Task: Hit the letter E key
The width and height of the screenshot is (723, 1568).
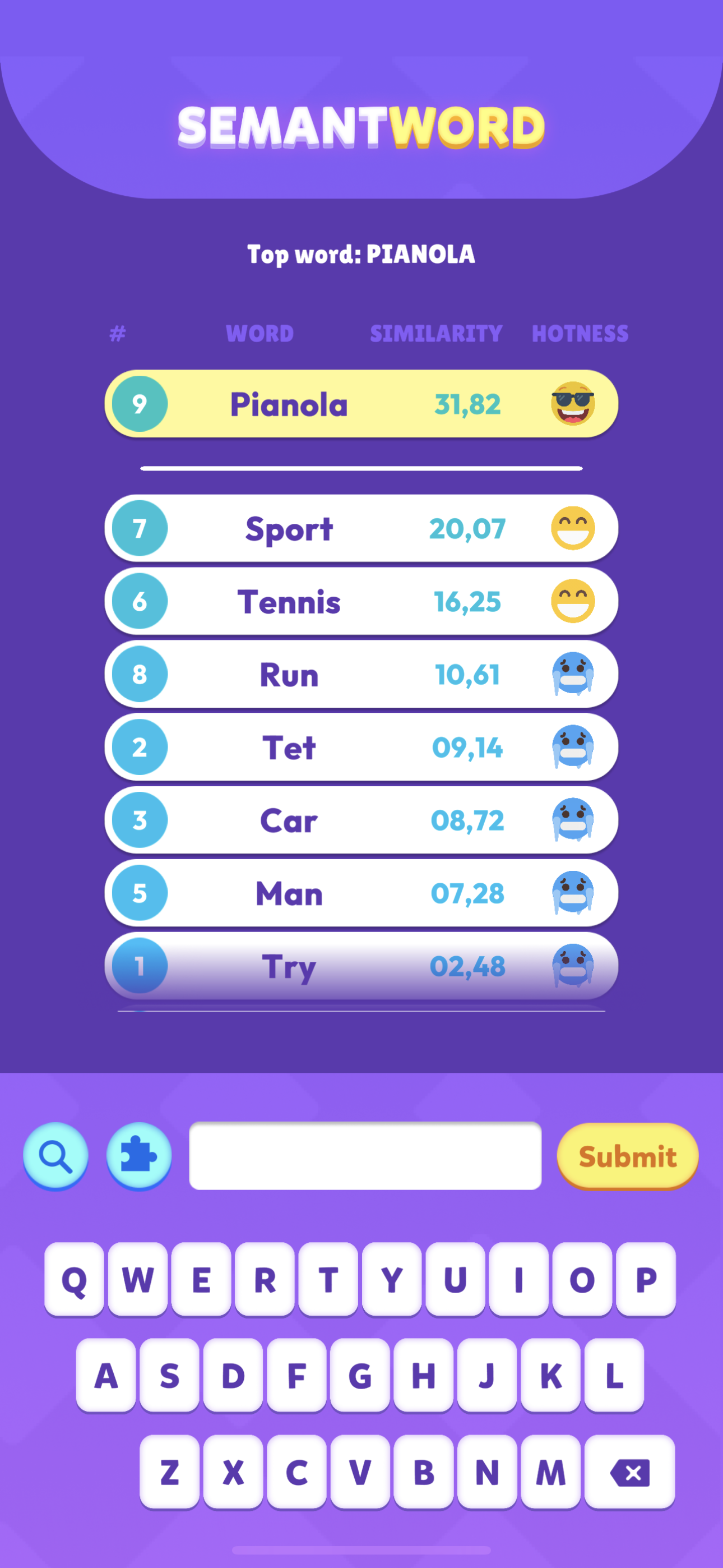Action: pos(201,1280)
